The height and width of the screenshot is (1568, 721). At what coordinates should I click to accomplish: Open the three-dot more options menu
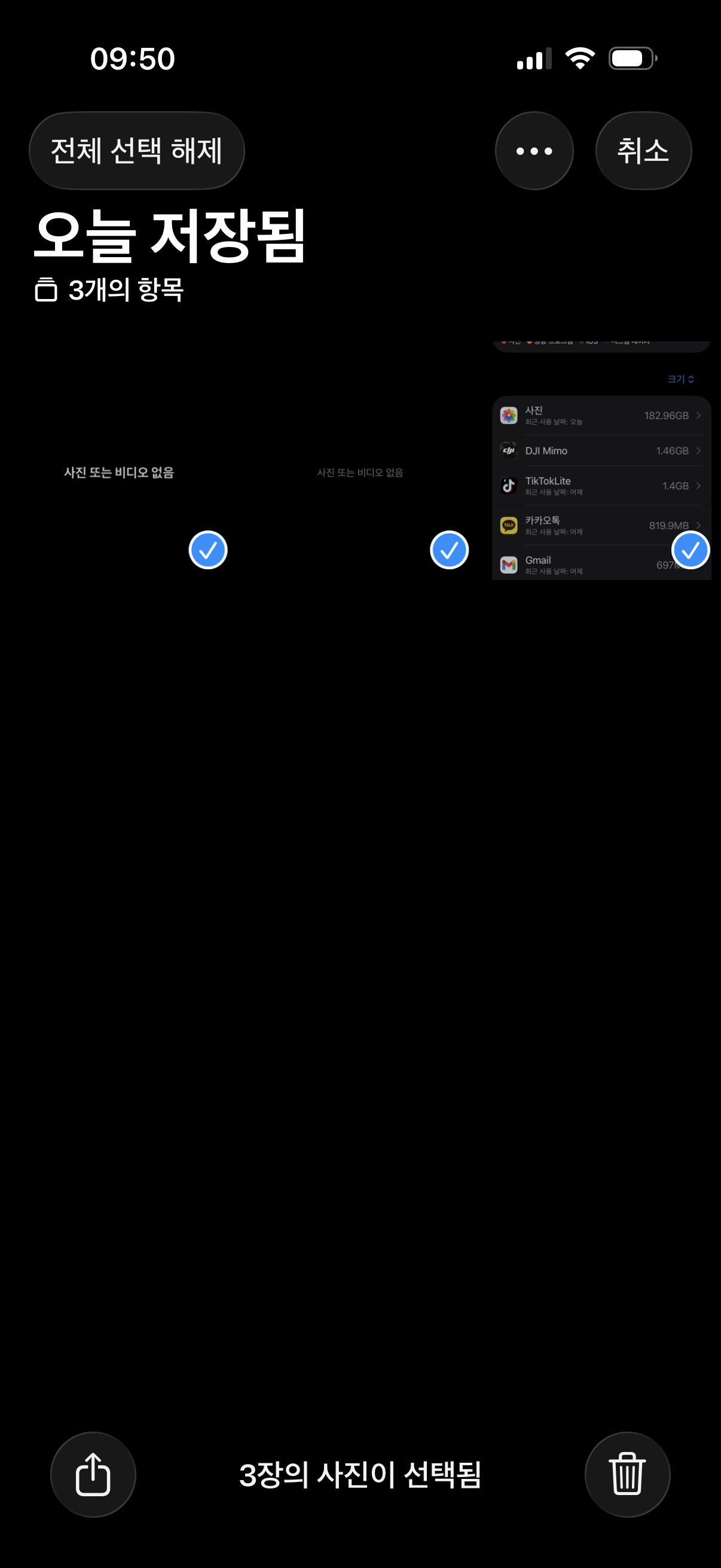(534, 150)
